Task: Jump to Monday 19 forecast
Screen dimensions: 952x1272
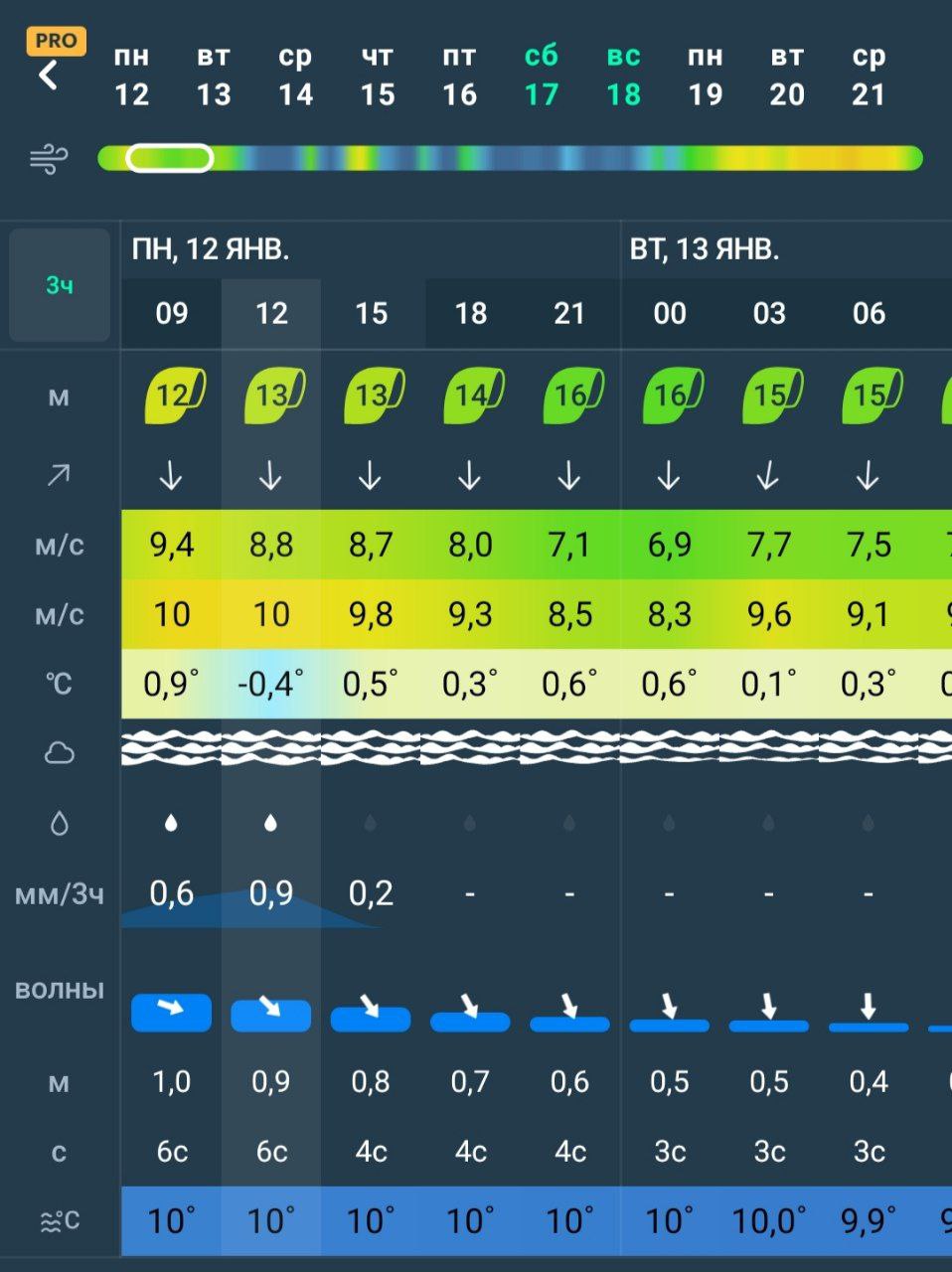Action: tap(705, 77)
